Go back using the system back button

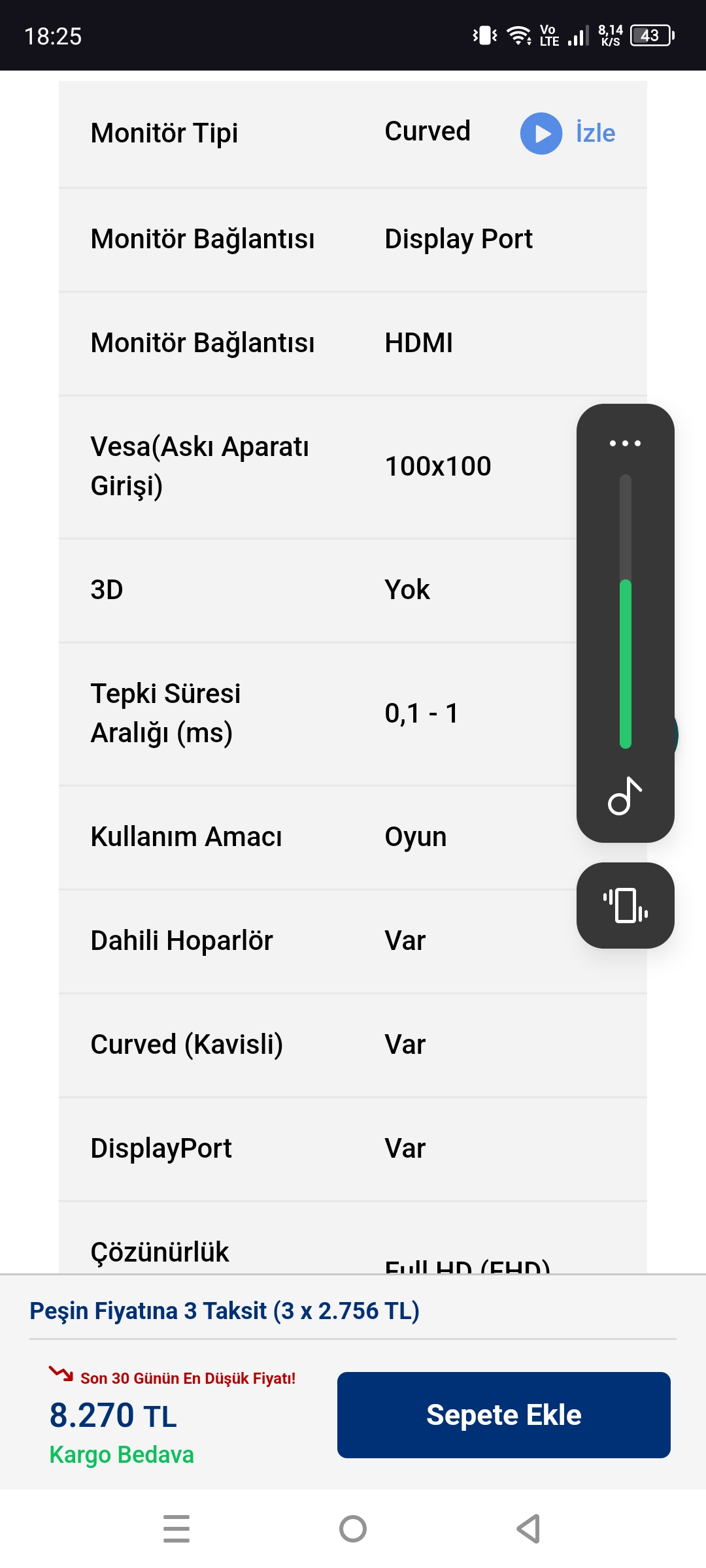click(x=528, y=1529)
